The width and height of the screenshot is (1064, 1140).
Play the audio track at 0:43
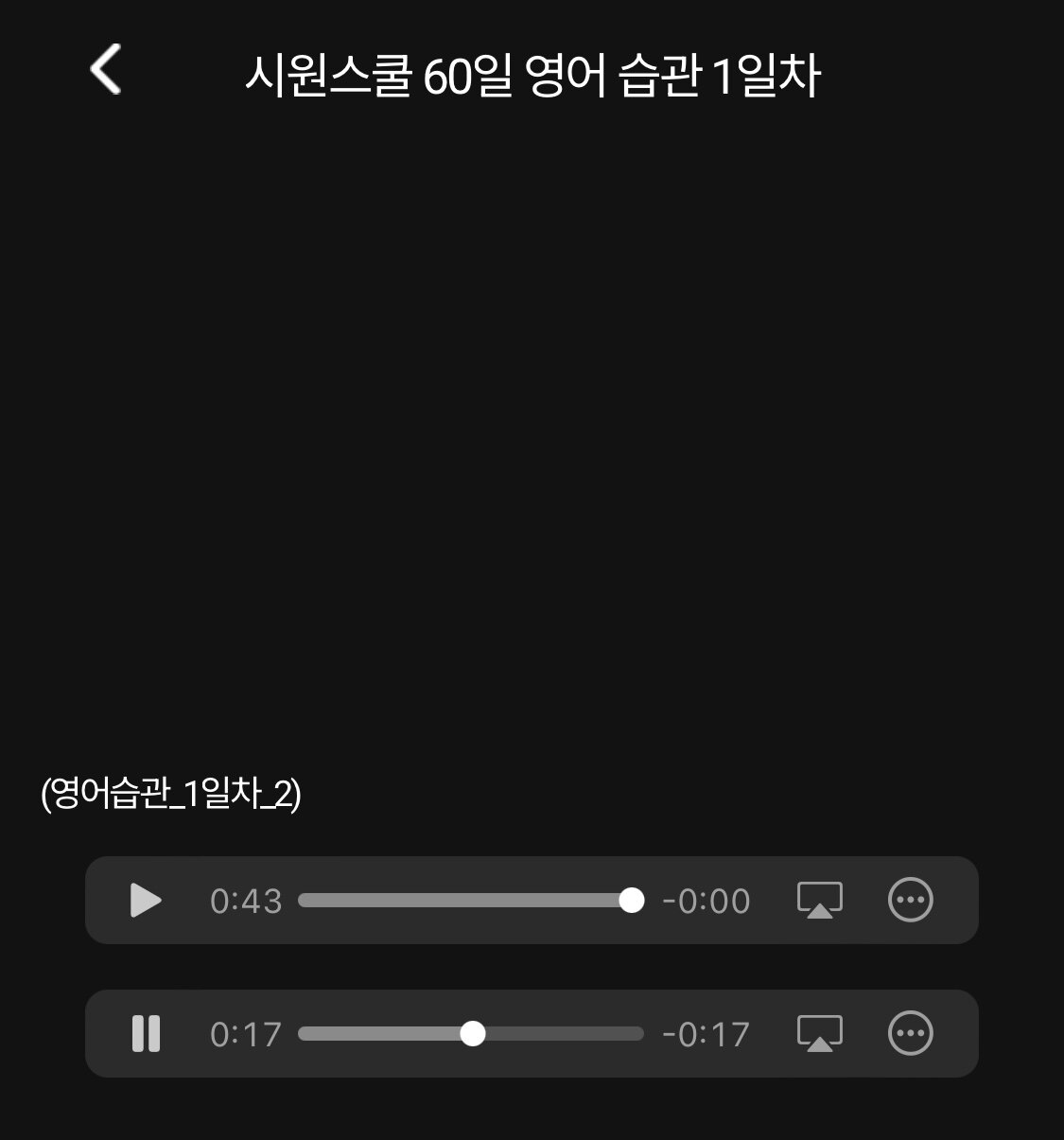pyautogui.click(x=146, y=901)
